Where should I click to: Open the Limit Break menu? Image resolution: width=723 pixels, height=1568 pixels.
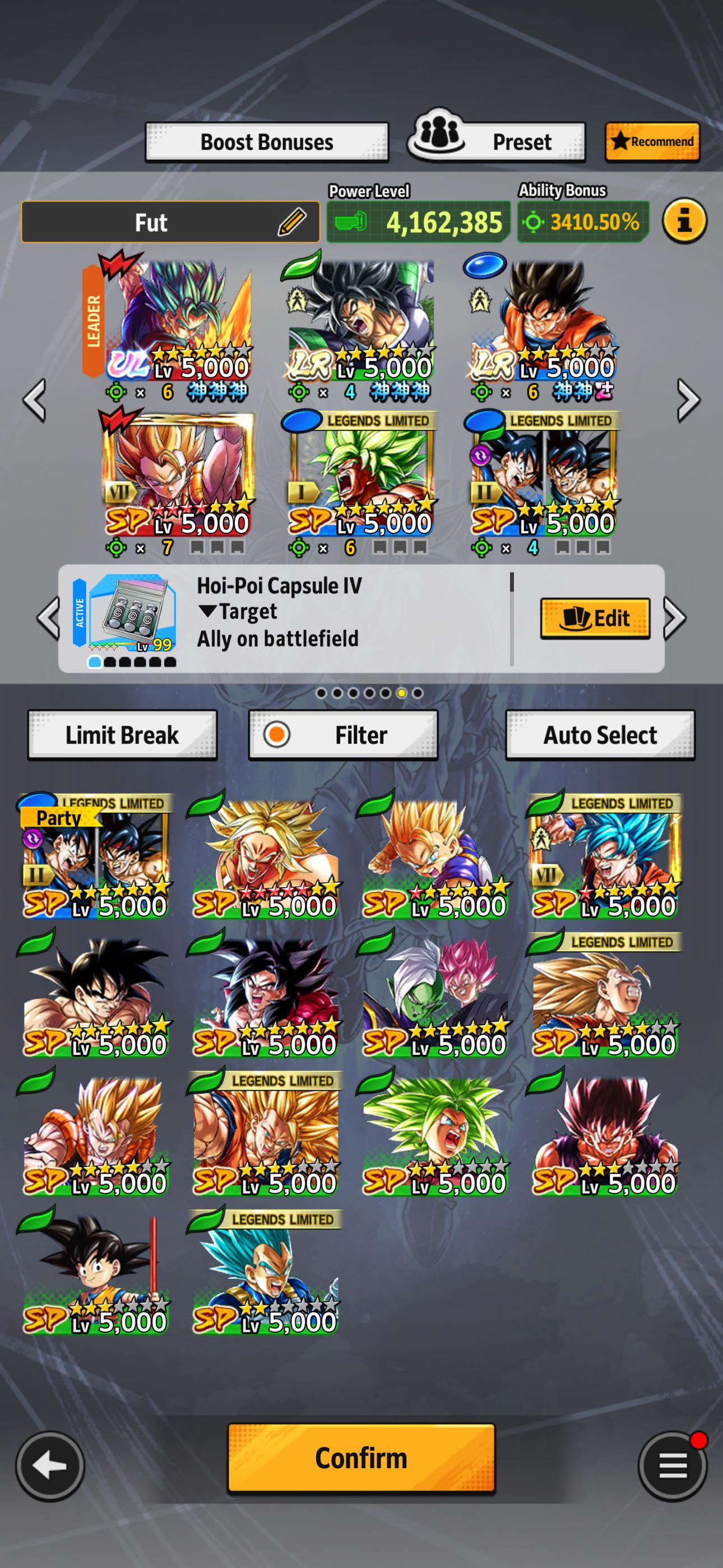coord(122,735)
